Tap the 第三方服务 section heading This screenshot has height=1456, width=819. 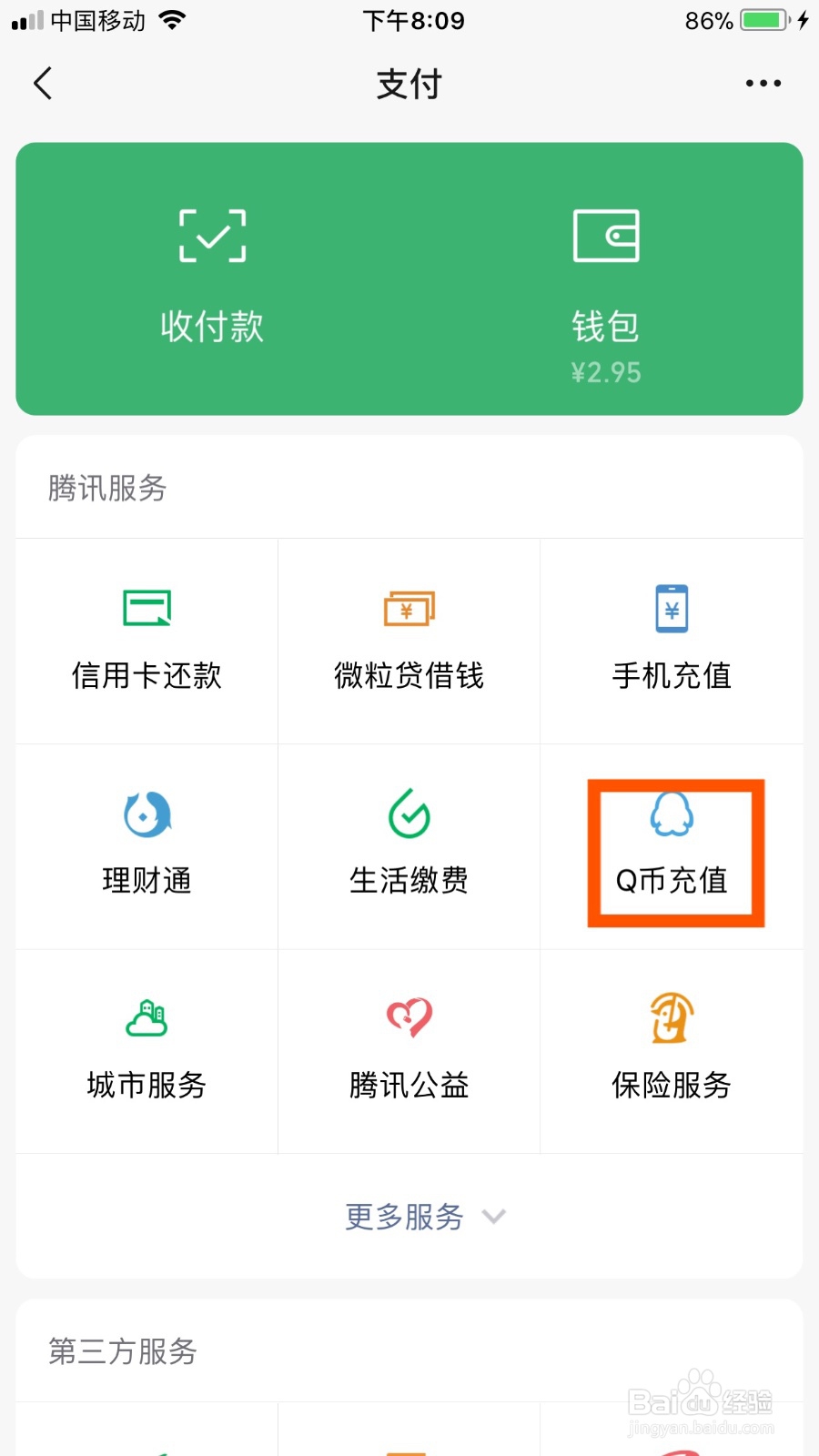pos(121,1353)
